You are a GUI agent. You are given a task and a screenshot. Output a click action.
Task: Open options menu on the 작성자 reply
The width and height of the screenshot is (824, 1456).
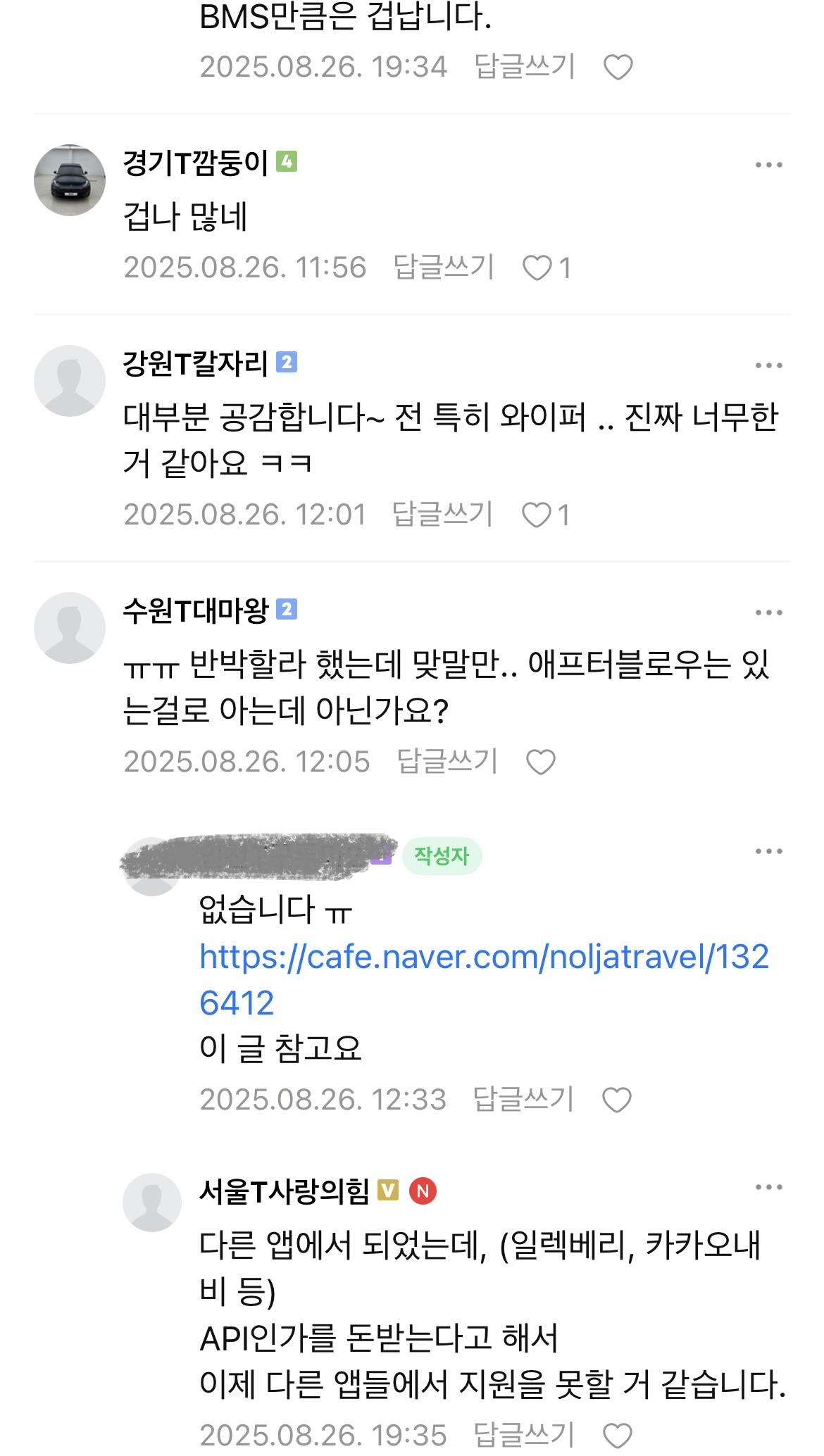tap(768, 852)
